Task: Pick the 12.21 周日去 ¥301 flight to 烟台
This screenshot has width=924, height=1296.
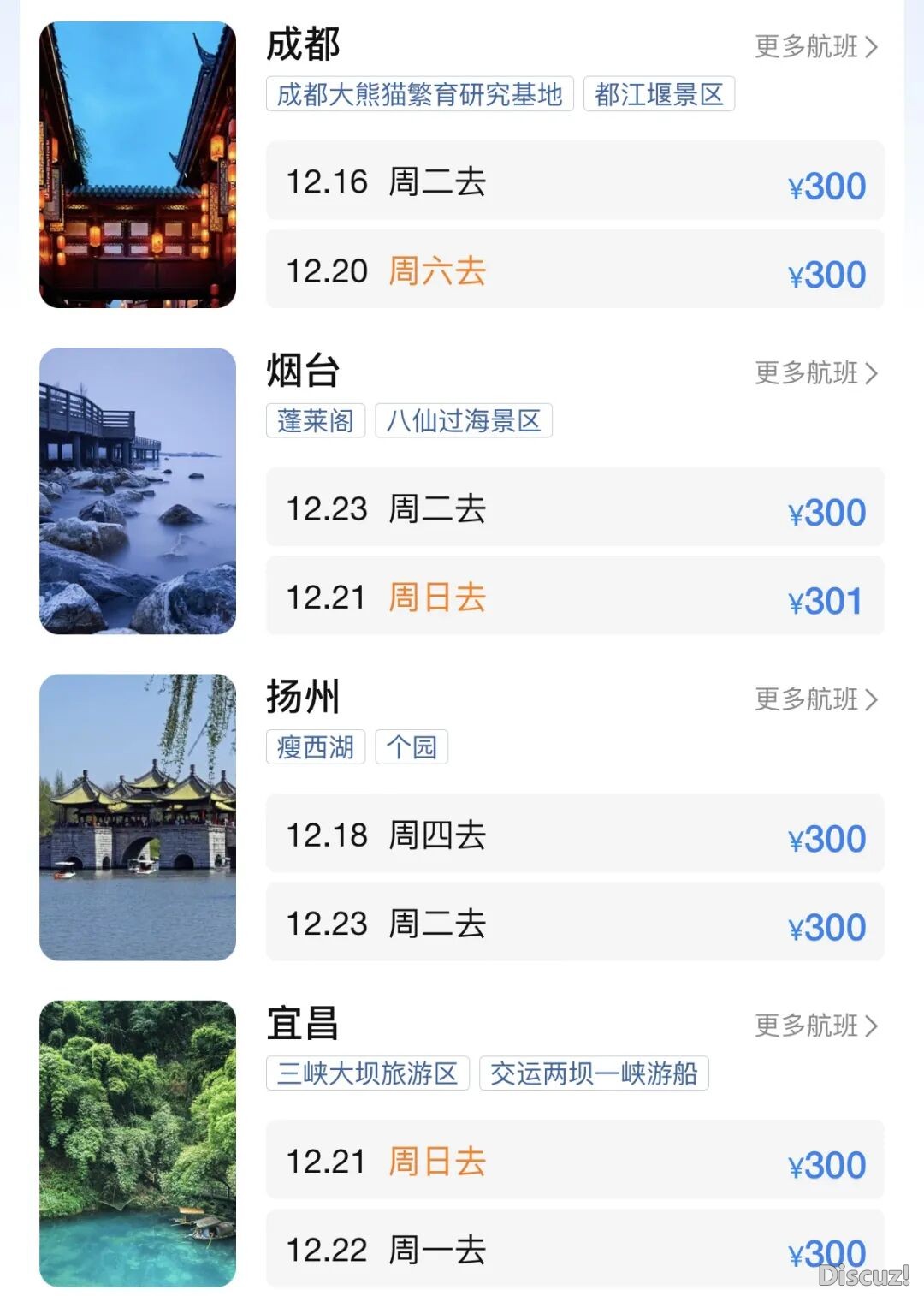Action: pyautogui.click(x=575, y=597)
